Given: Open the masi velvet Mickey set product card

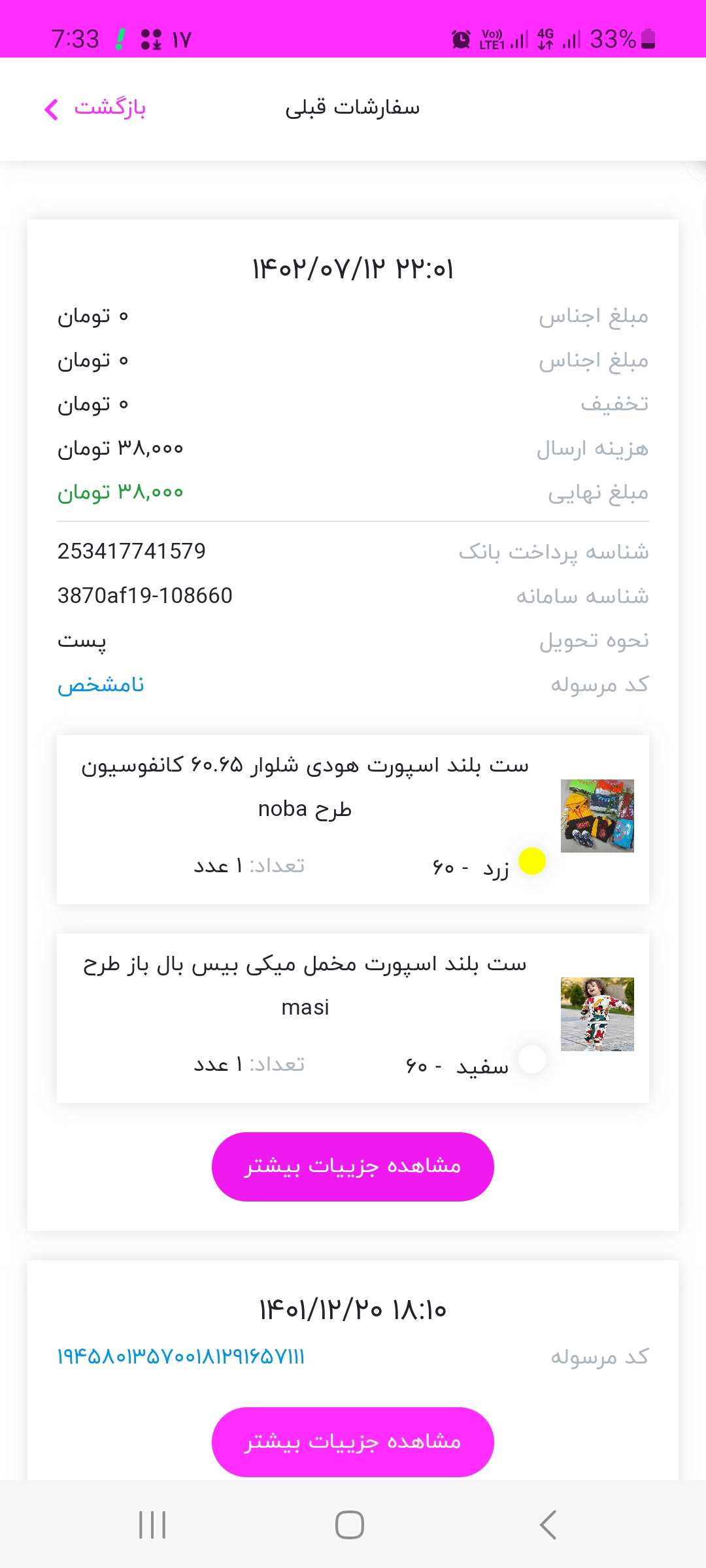Looking at the screenshot, I should [353, 1018].
